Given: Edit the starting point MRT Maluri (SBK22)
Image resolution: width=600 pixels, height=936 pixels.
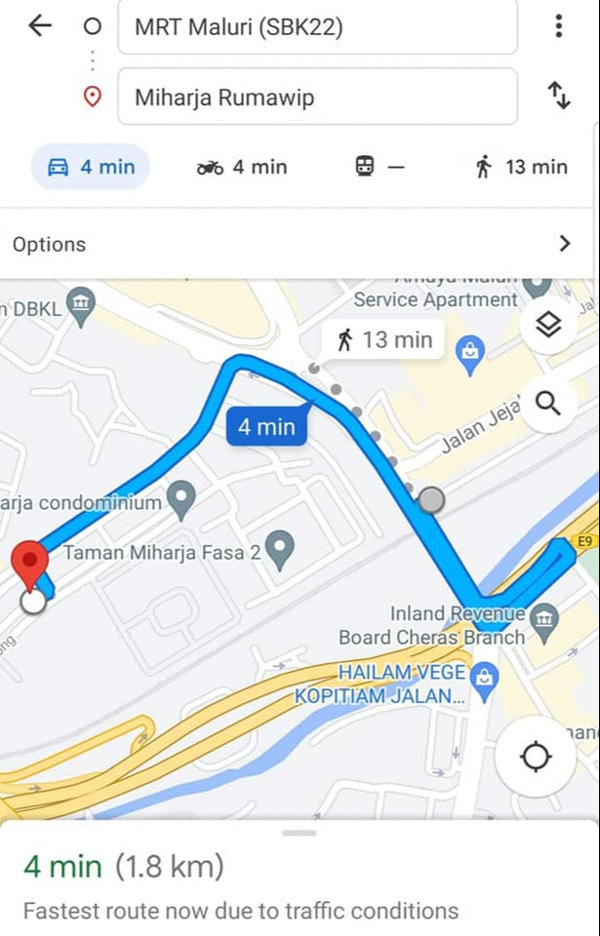Looking at the screenshot, I should (317, 27).
